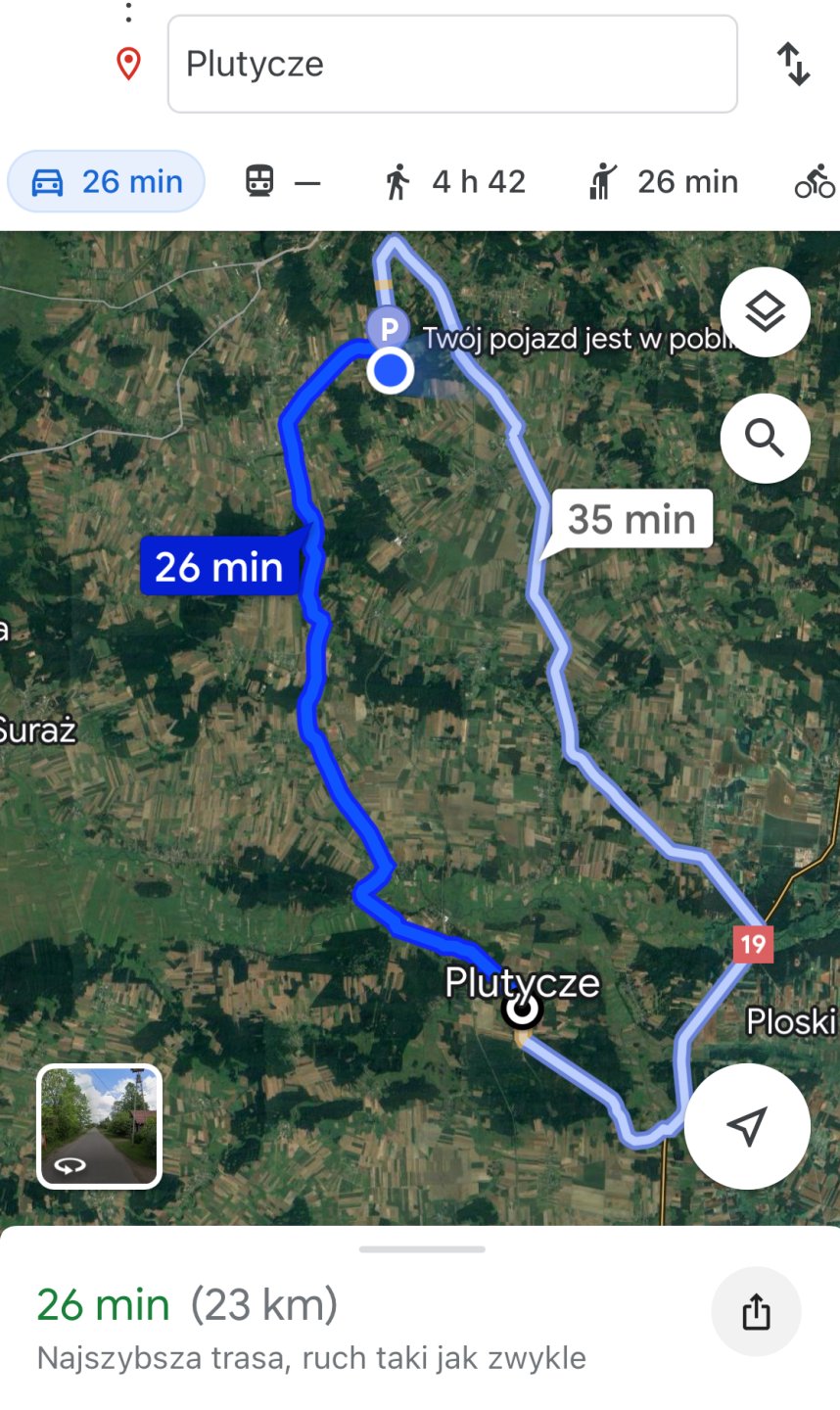Select the ride-hailing option, 26 min
840x1410 pixels.
[663, 182]
